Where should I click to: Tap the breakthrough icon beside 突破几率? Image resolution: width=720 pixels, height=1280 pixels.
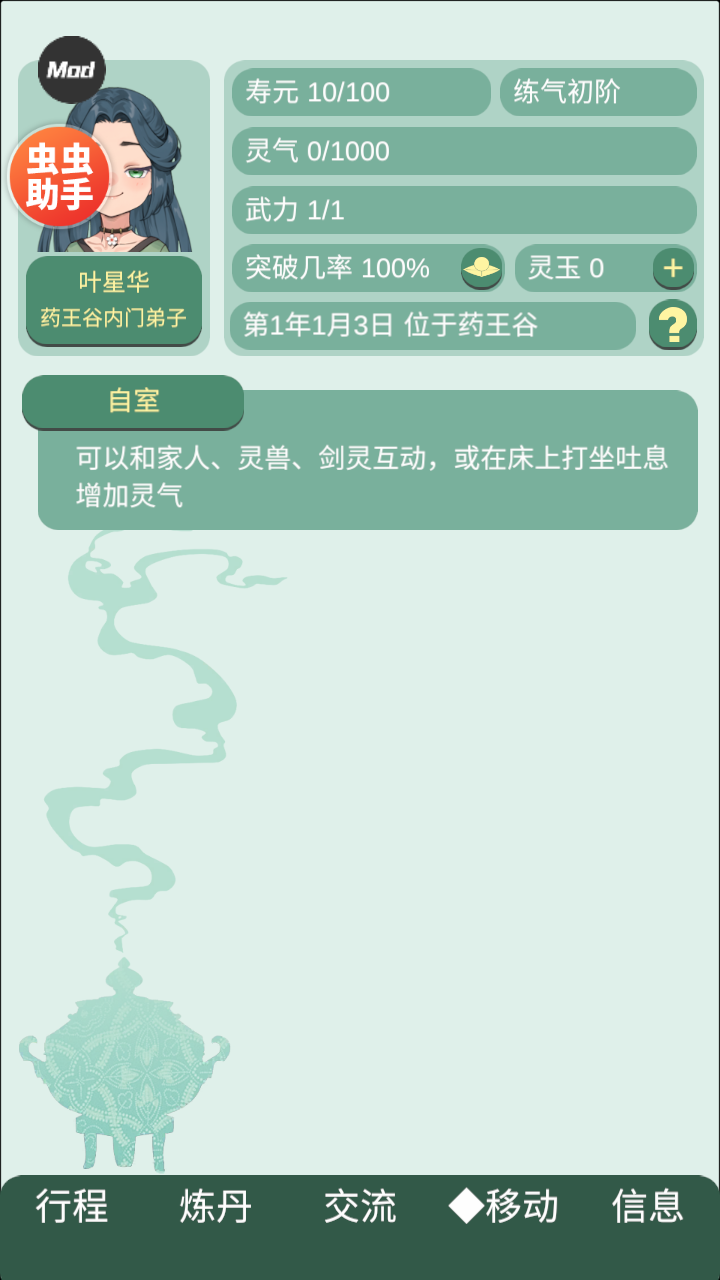pos(482,268)
